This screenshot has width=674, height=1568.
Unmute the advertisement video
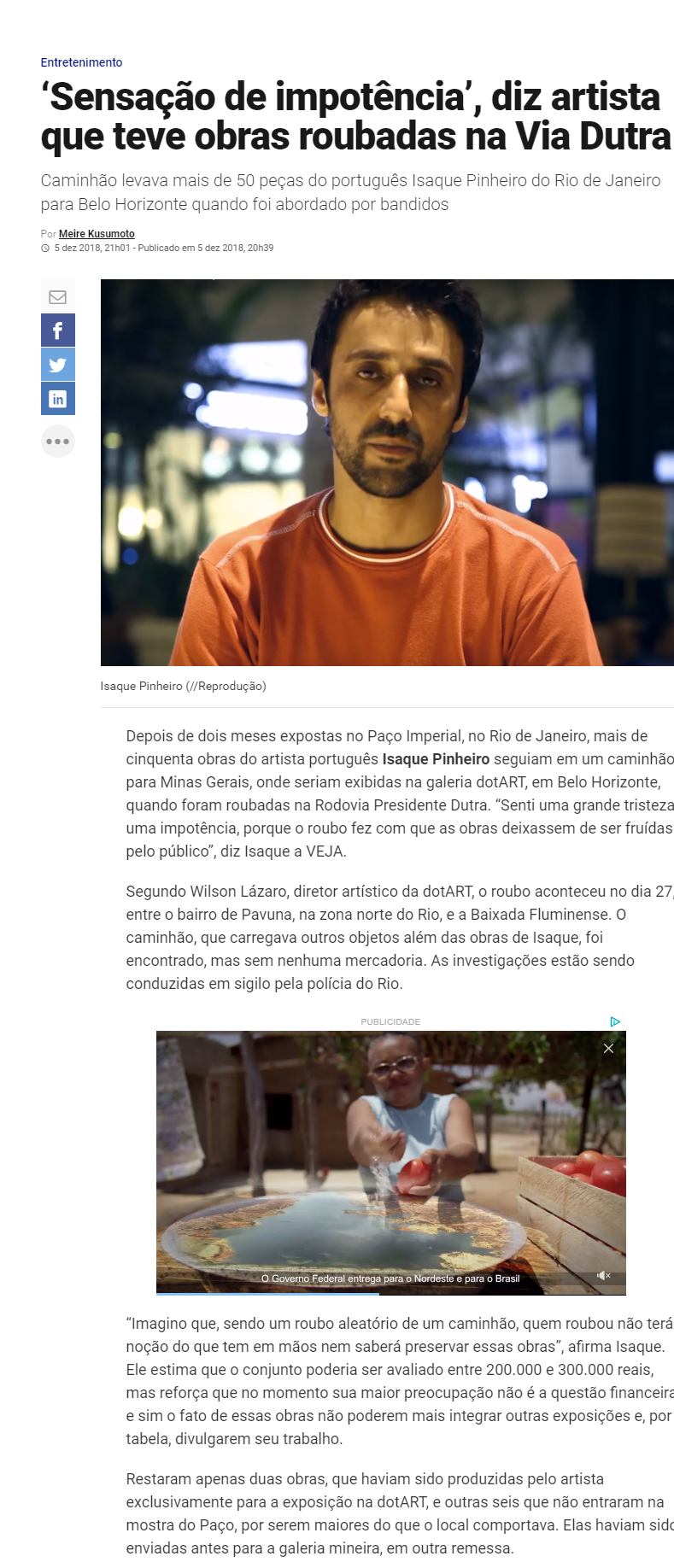pos(603,1275)
